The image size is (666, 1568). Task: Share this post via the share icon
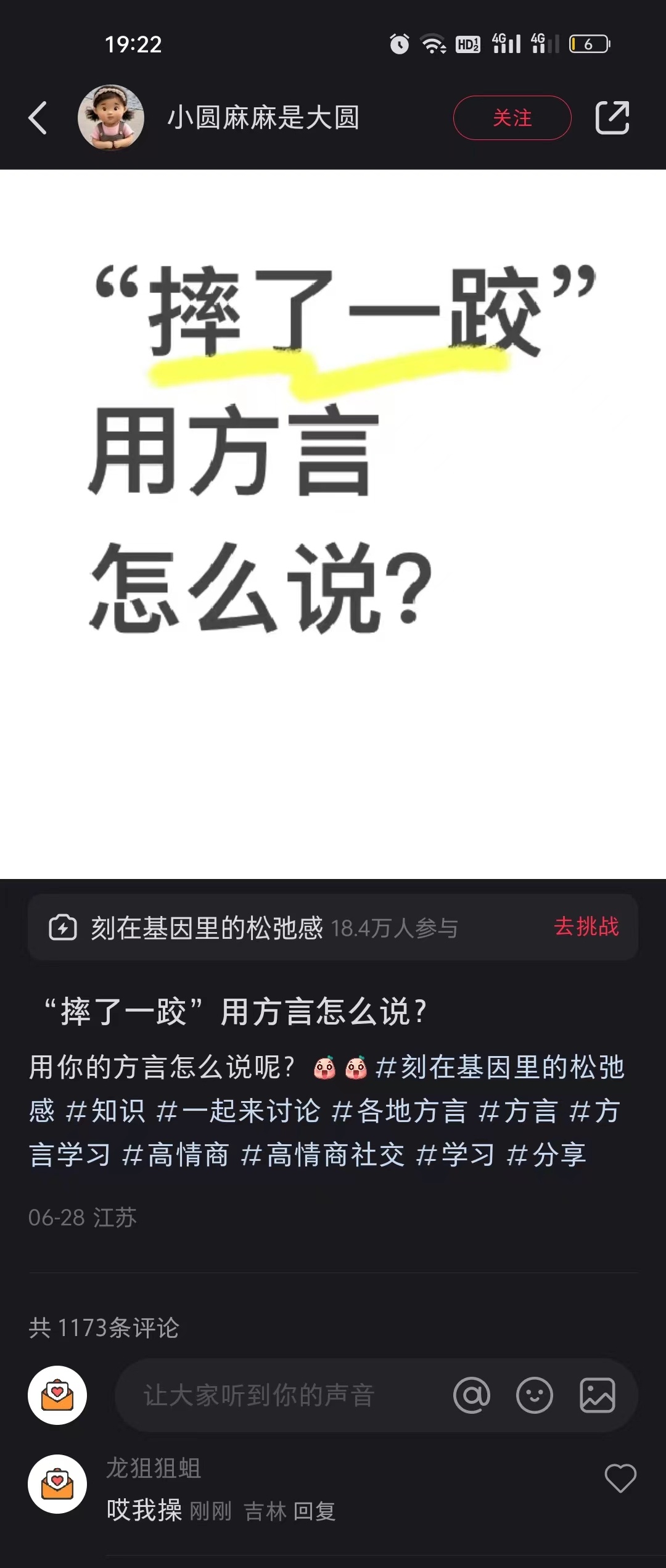612,118
